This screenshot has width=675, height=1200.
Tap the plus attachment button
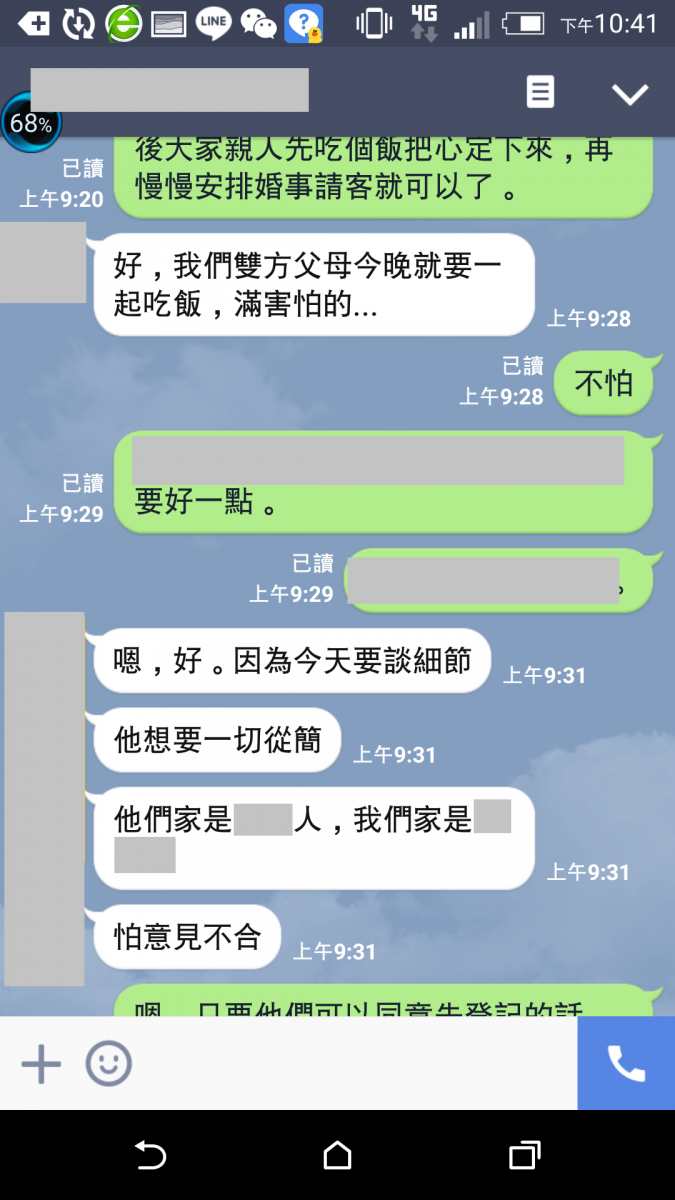pos(41,1064)
